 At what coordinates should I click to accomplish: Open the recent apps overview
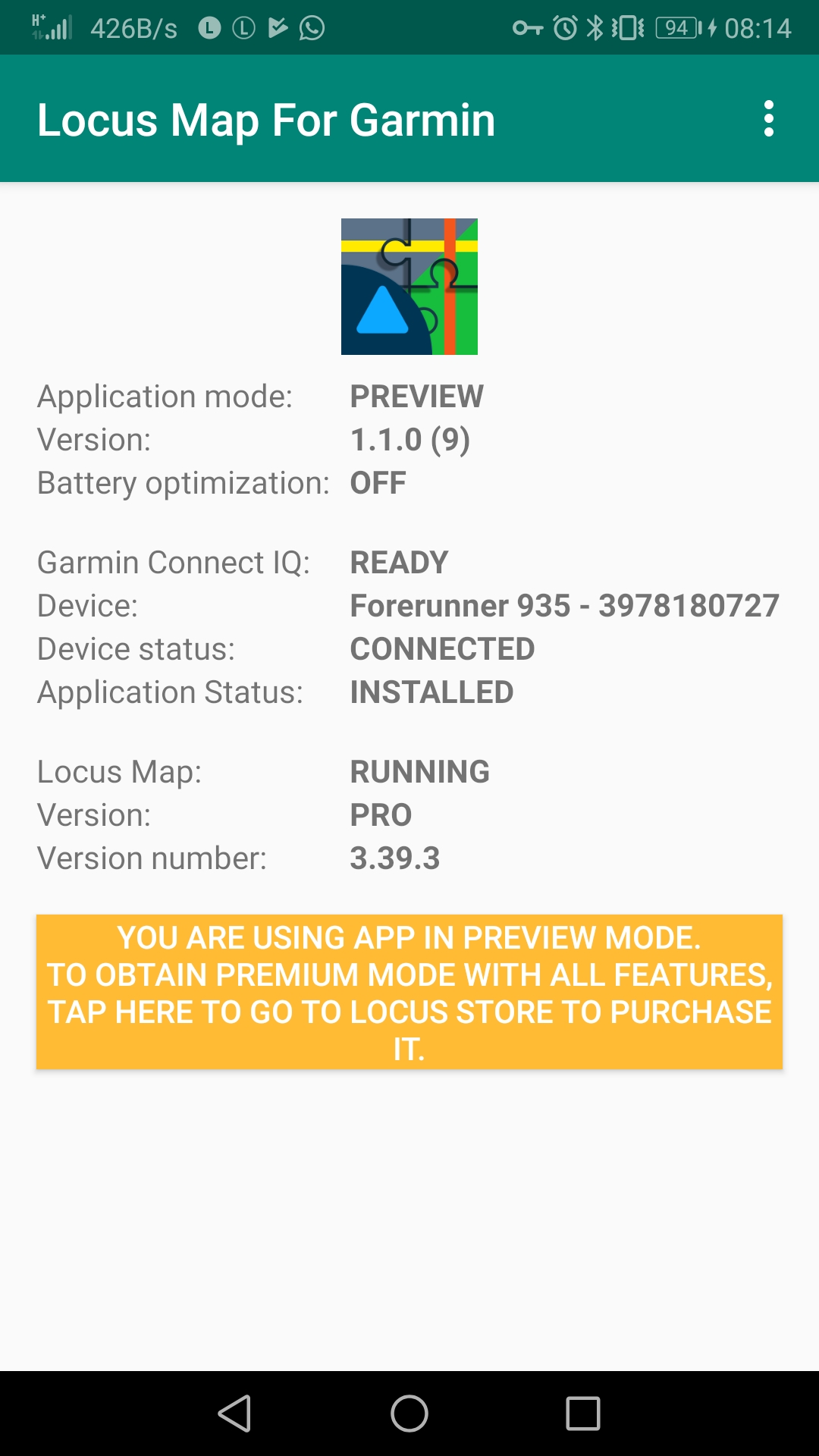coord(583,1414)
